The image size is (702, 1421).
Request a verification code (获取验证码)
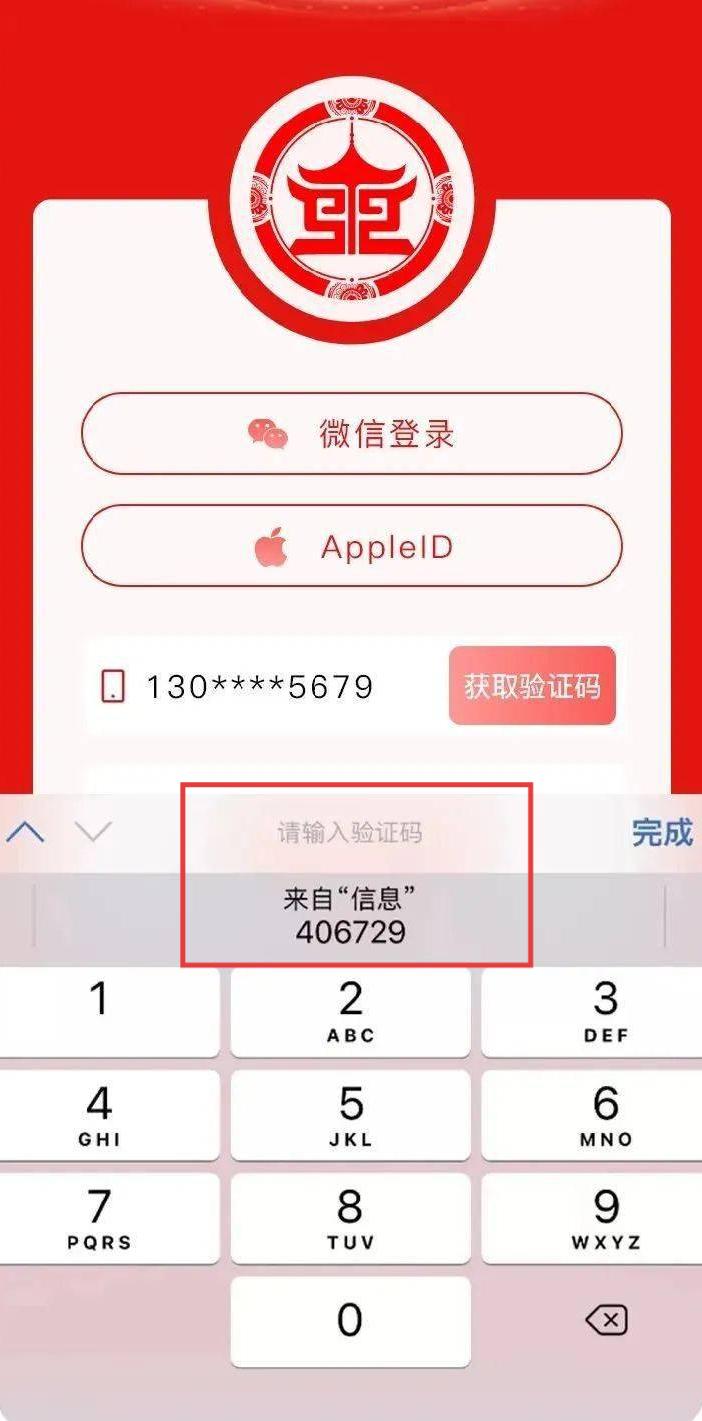click(x=532, y=686)
